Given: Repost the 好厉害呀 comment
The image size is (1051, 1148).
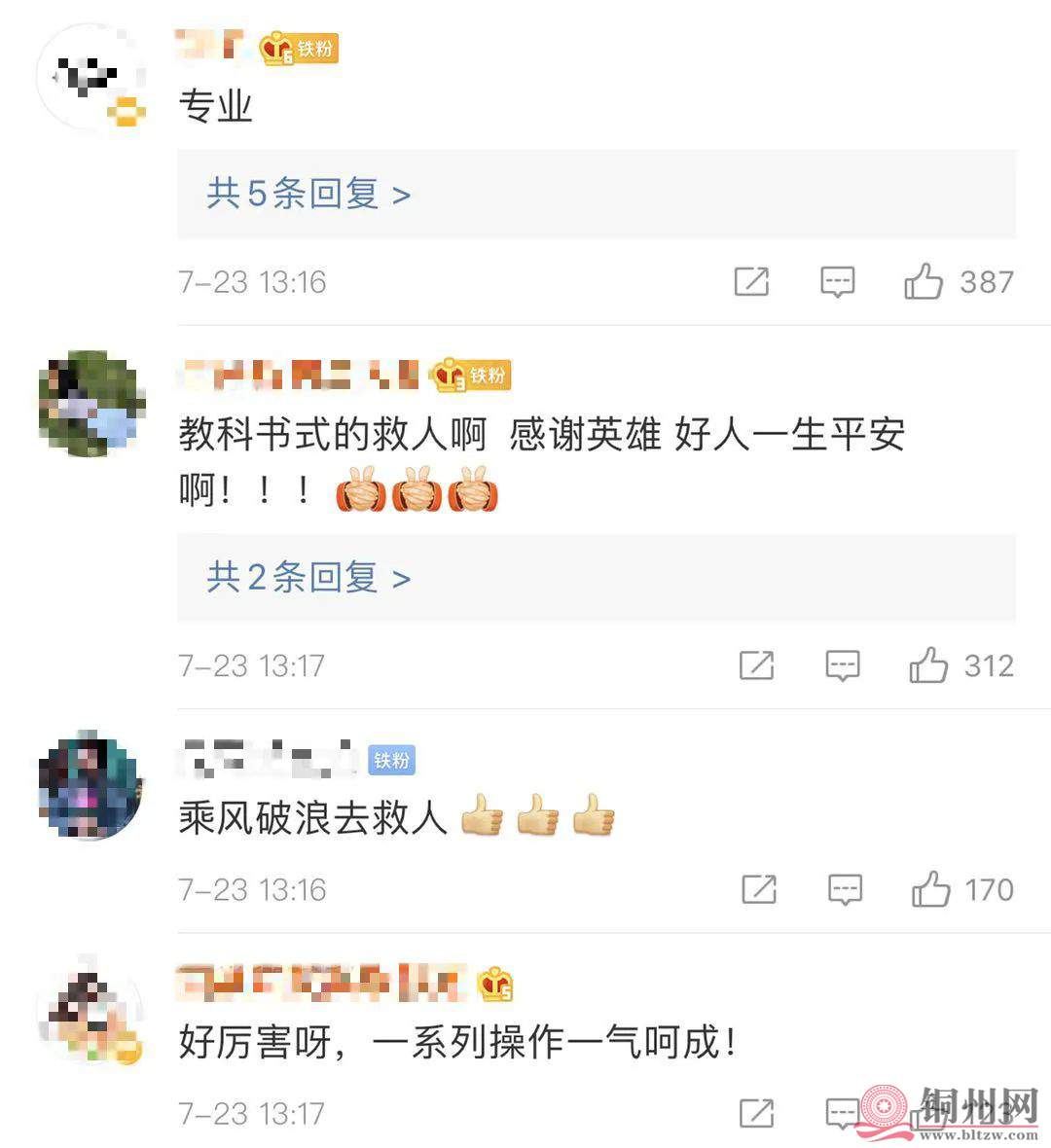Looking at the screenshot, I should [756, 1113].
